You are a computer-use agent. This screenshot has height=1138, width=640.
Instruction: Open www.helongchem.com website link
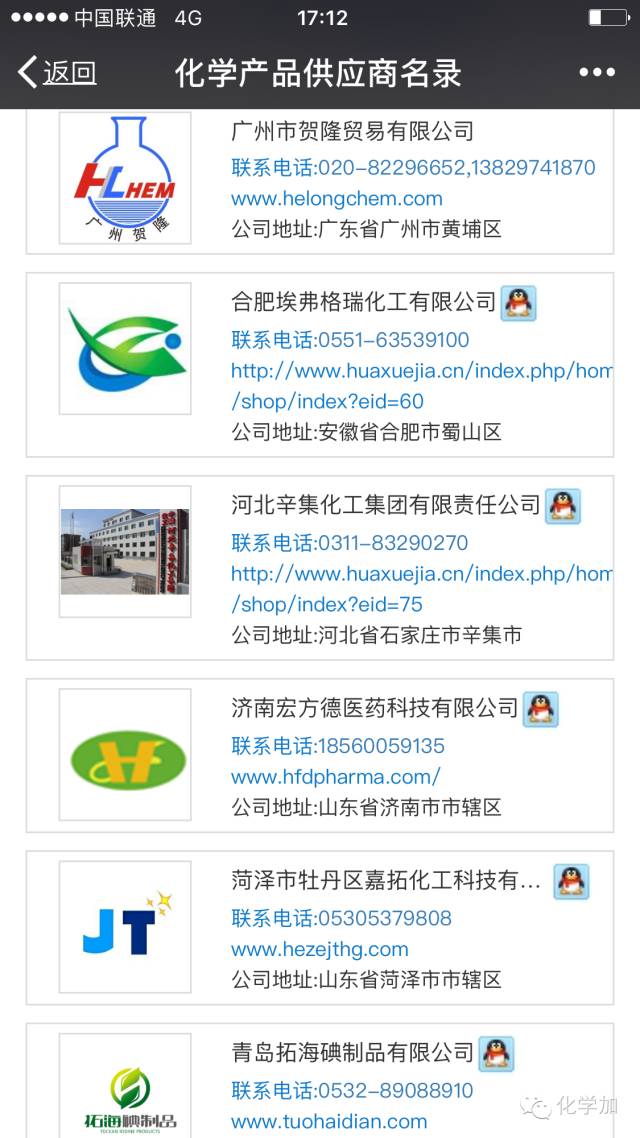[337, 198]
